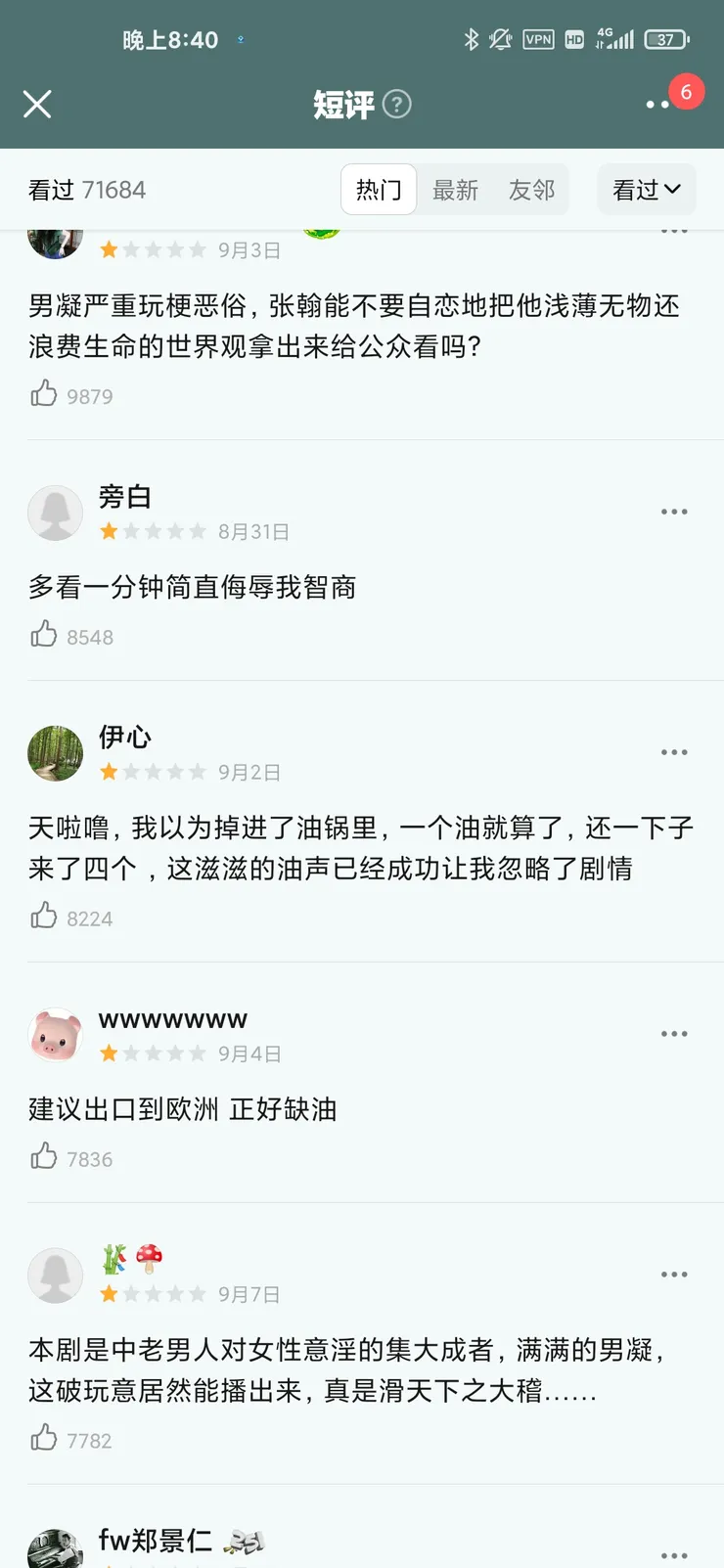Open the Bluetooth icon in the status bar
Image resolution: width=724 pixels, height=1568 pixels.
472,39
